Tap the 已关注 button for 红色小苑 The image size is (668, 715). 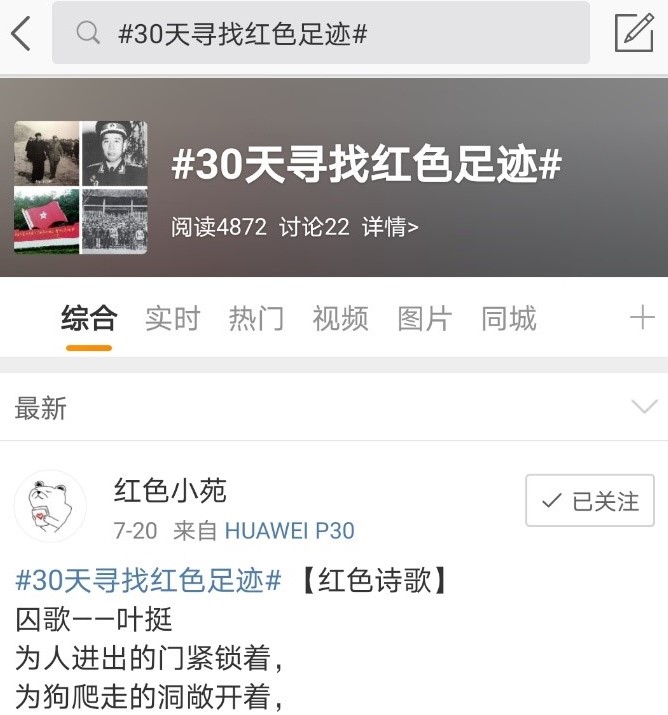590,501
